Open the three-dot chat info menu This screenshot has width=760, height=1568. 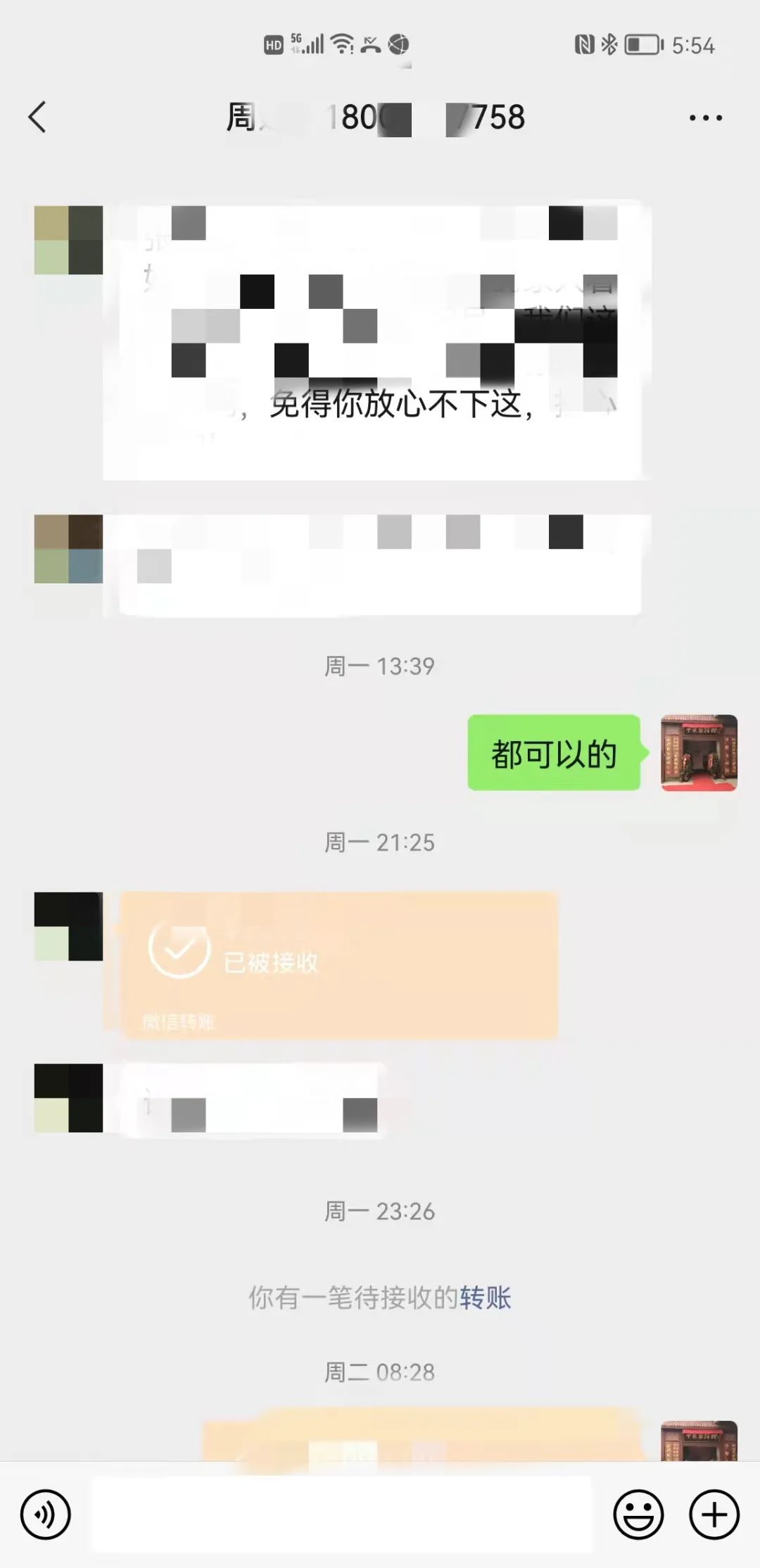pos(705,118)
